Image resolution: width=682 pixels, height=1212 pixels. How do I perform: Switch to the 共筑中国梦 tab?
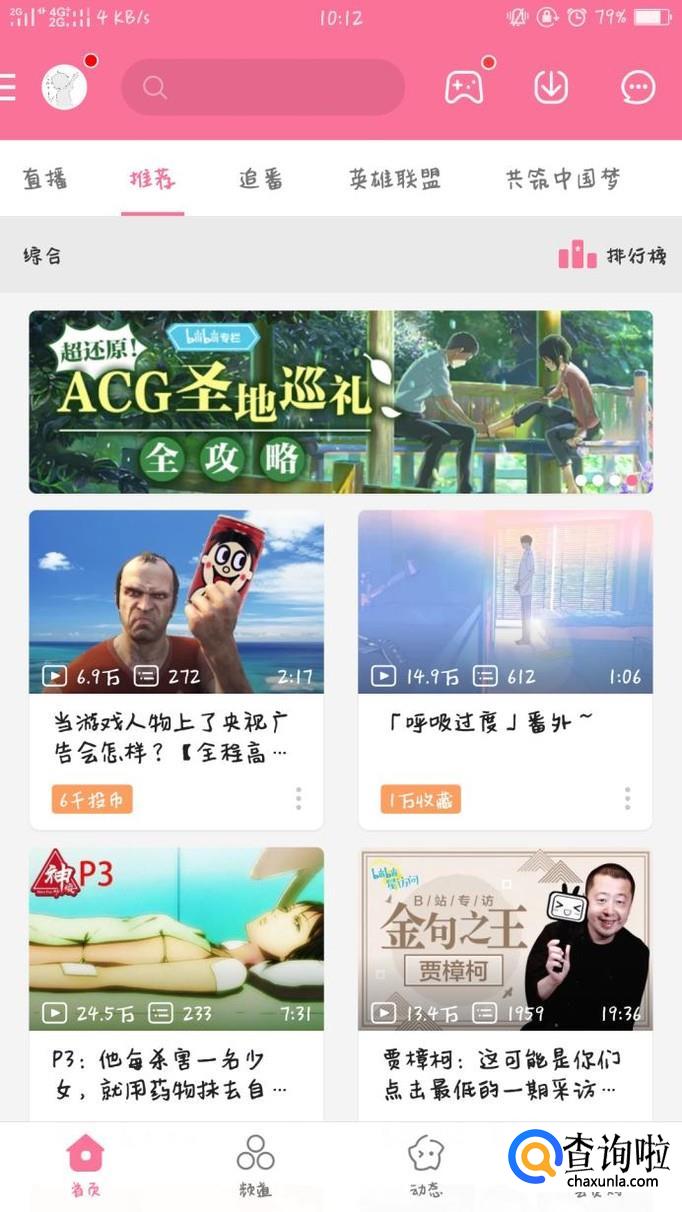563,179
